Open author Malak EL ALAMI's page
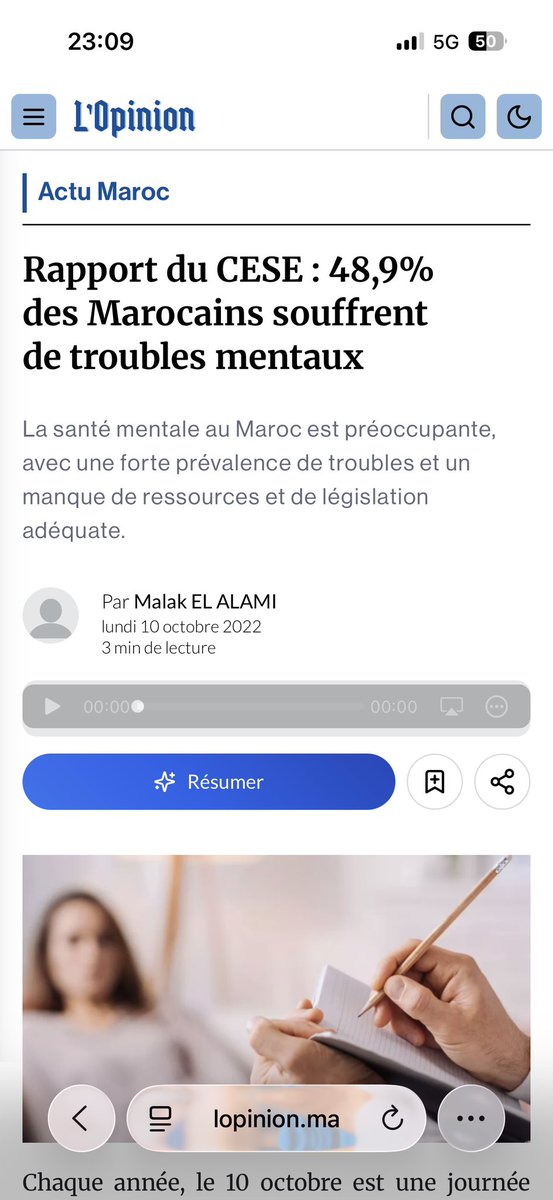Image resolution: width=553 pixels, height=1200 pixels. coord(205,601)
